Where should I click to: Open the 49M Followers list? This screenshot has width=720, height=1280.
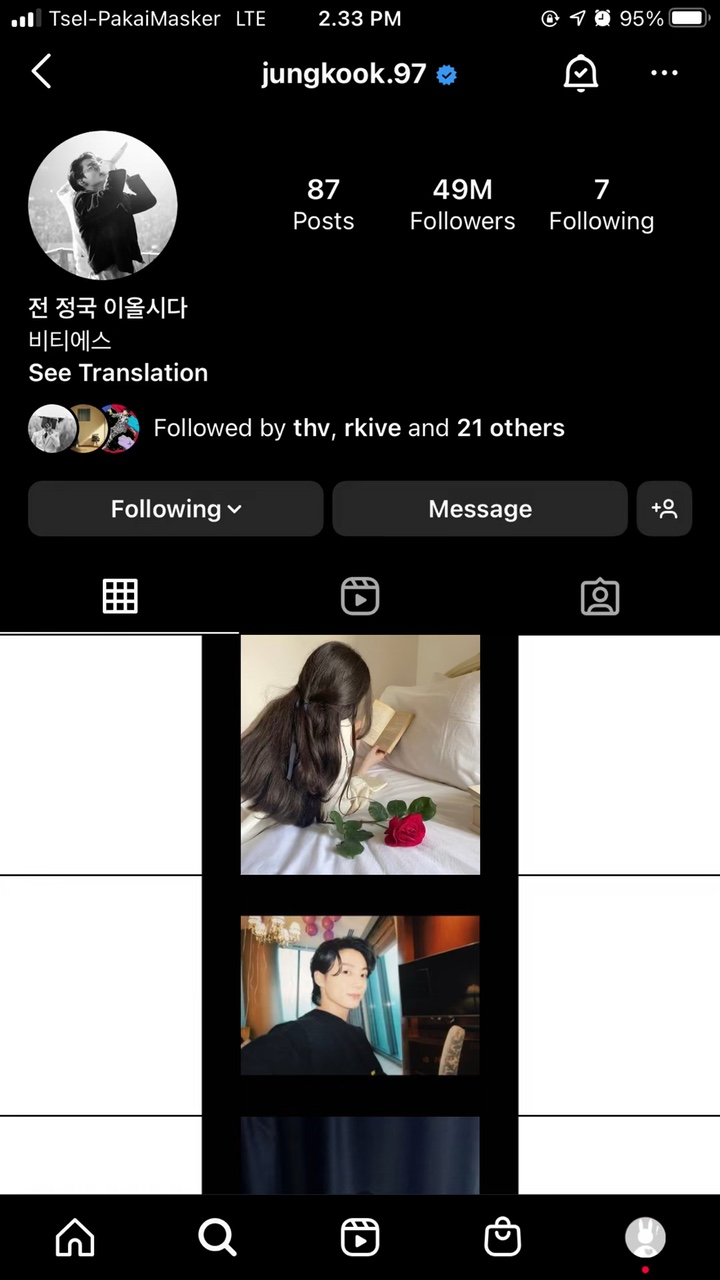(x=462, y=204)
